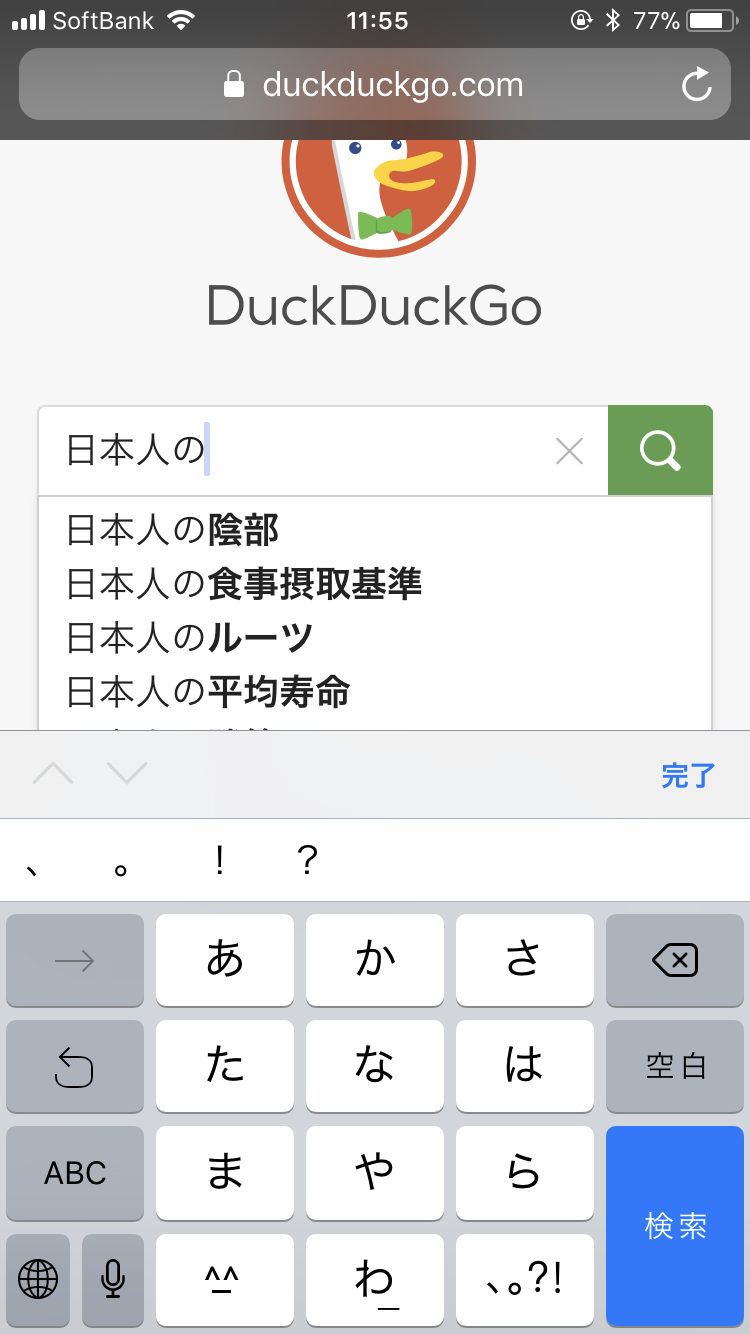The width and height of the screenshot is (750, 1334).
Task: Select the suggestion 日本人の平均寿命
Action: [208, 691]
